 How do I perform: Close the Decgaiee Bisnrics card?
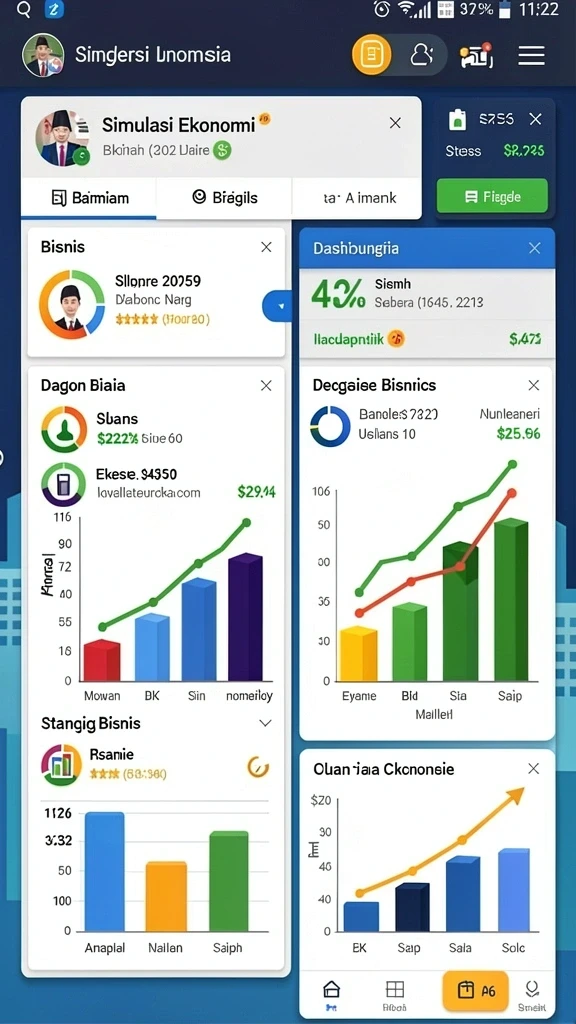534,385
